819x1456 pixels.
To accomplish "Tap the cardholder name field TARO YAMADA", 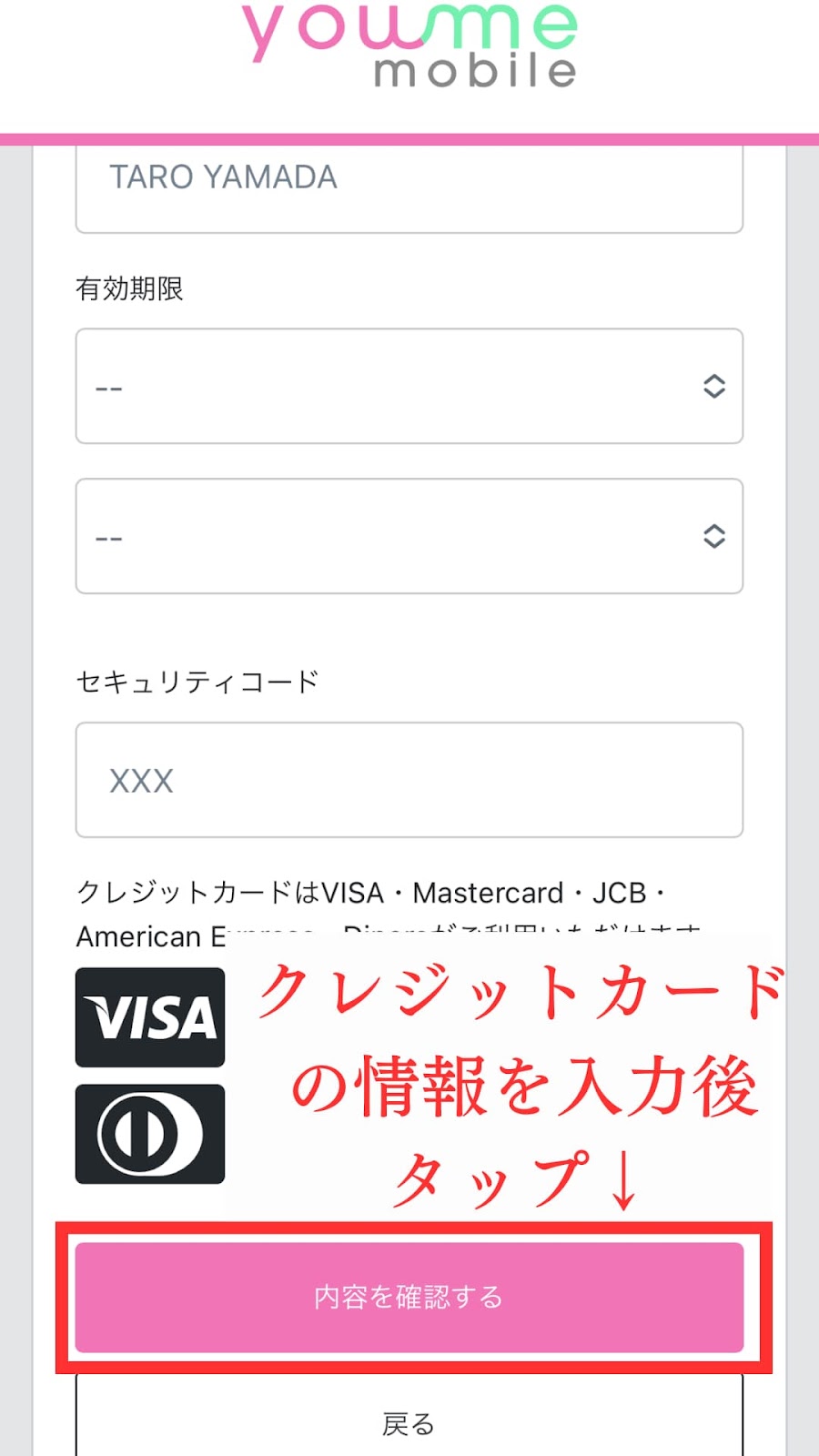I will tap(409, 187).
